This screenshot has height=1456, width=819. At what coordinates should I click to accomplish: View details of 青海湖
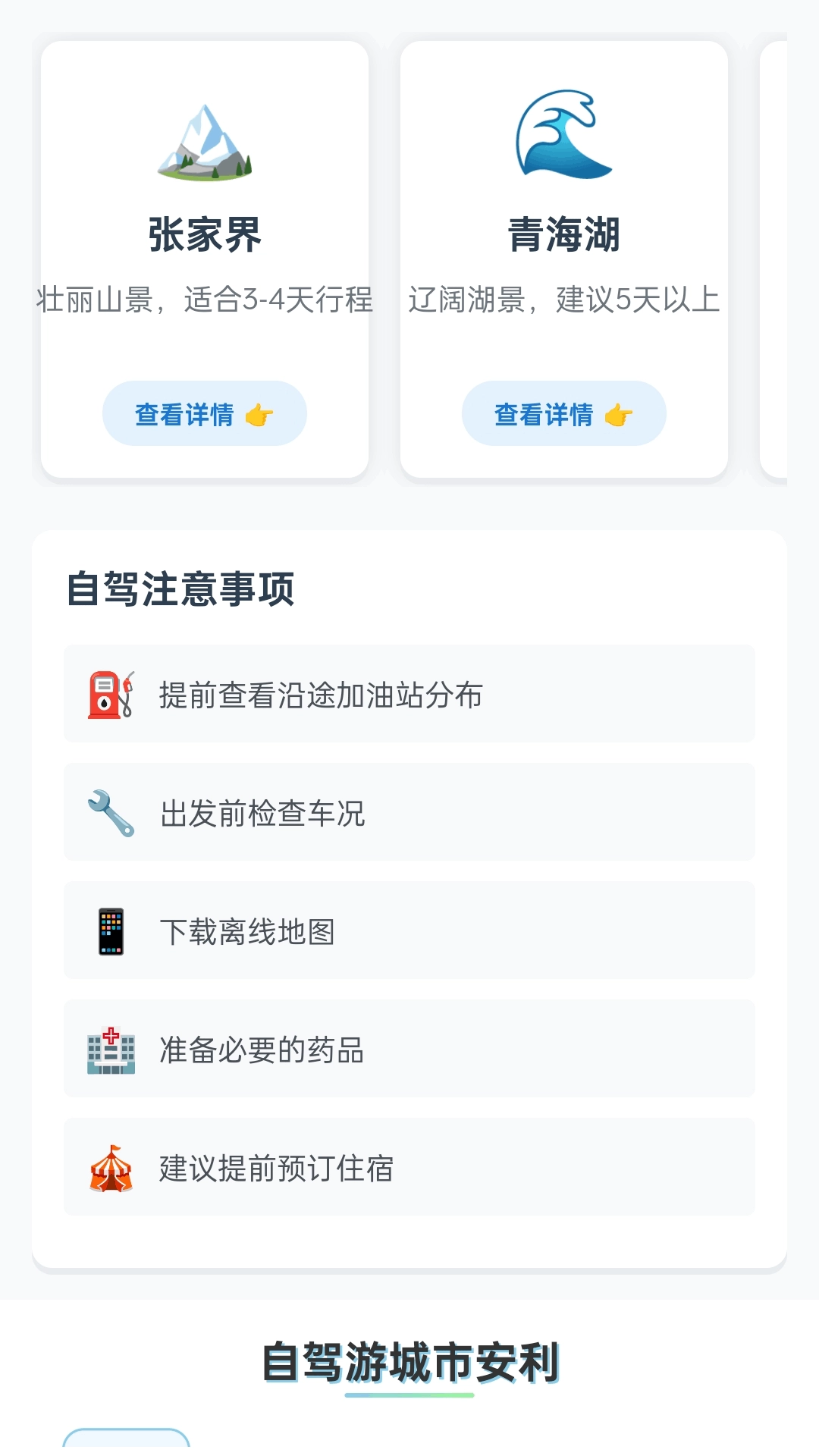pyautogui.click(x=563, y=414)
